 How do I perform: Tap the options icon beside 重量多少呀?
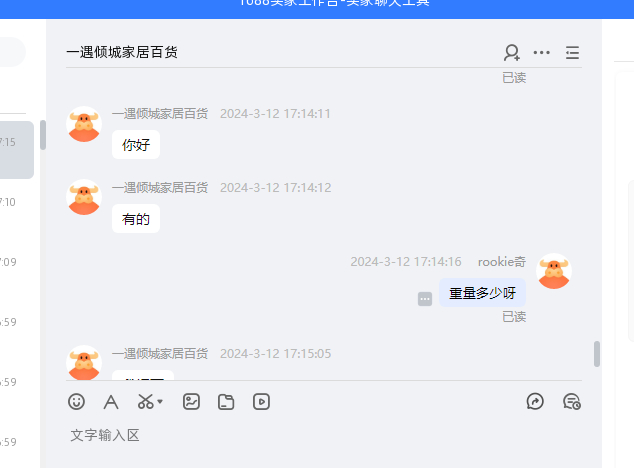tap(425, 298)
